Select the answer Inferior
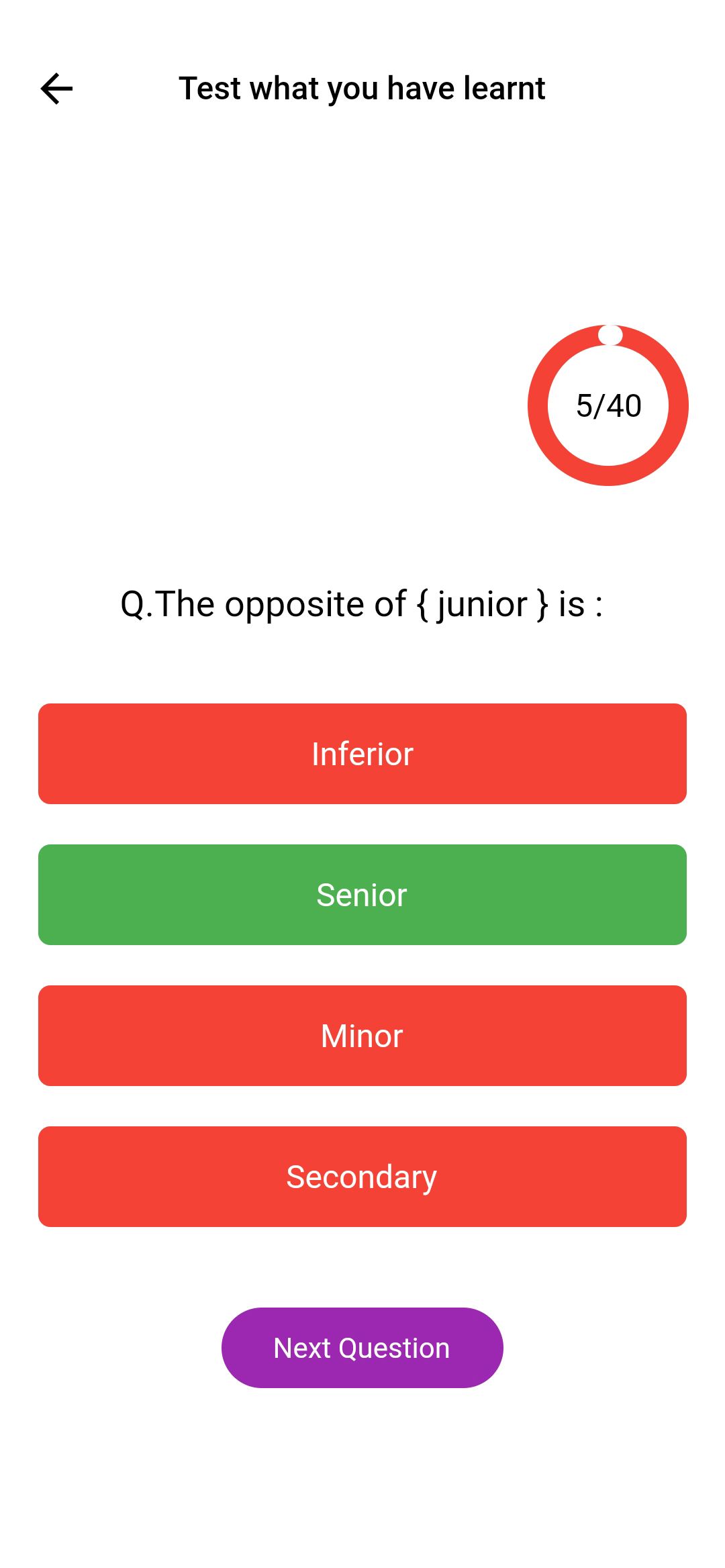Screen dimensions: 725x1568 (x=362, y=754)
